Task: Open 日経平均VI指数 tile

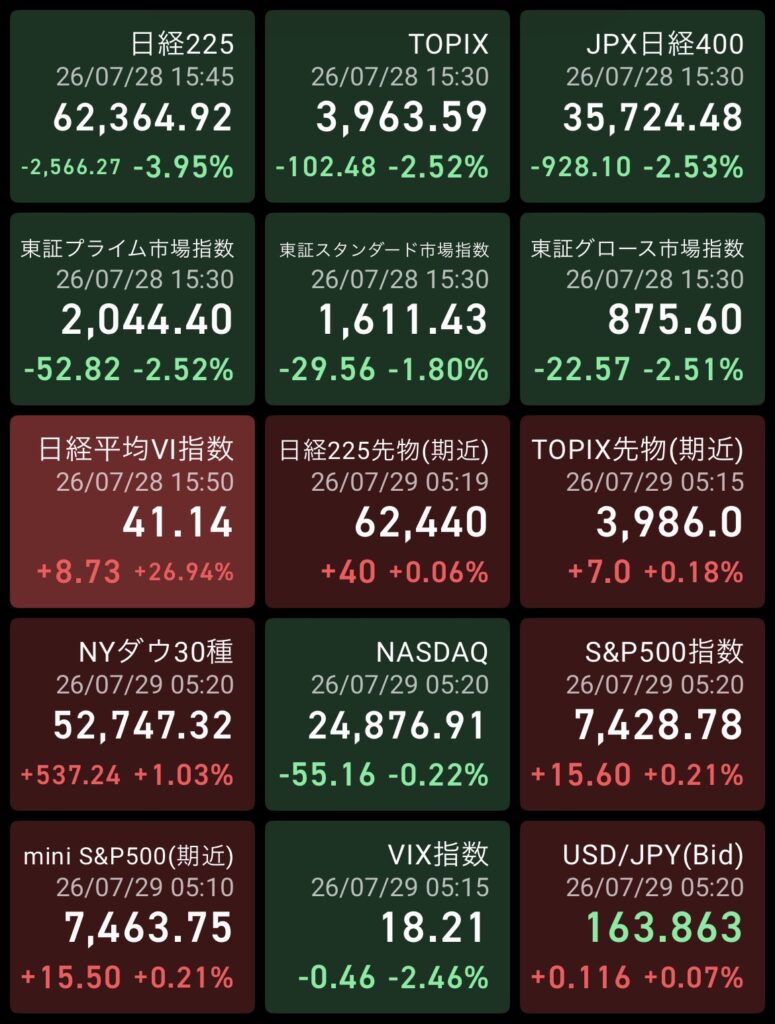Action: point(132,511)
